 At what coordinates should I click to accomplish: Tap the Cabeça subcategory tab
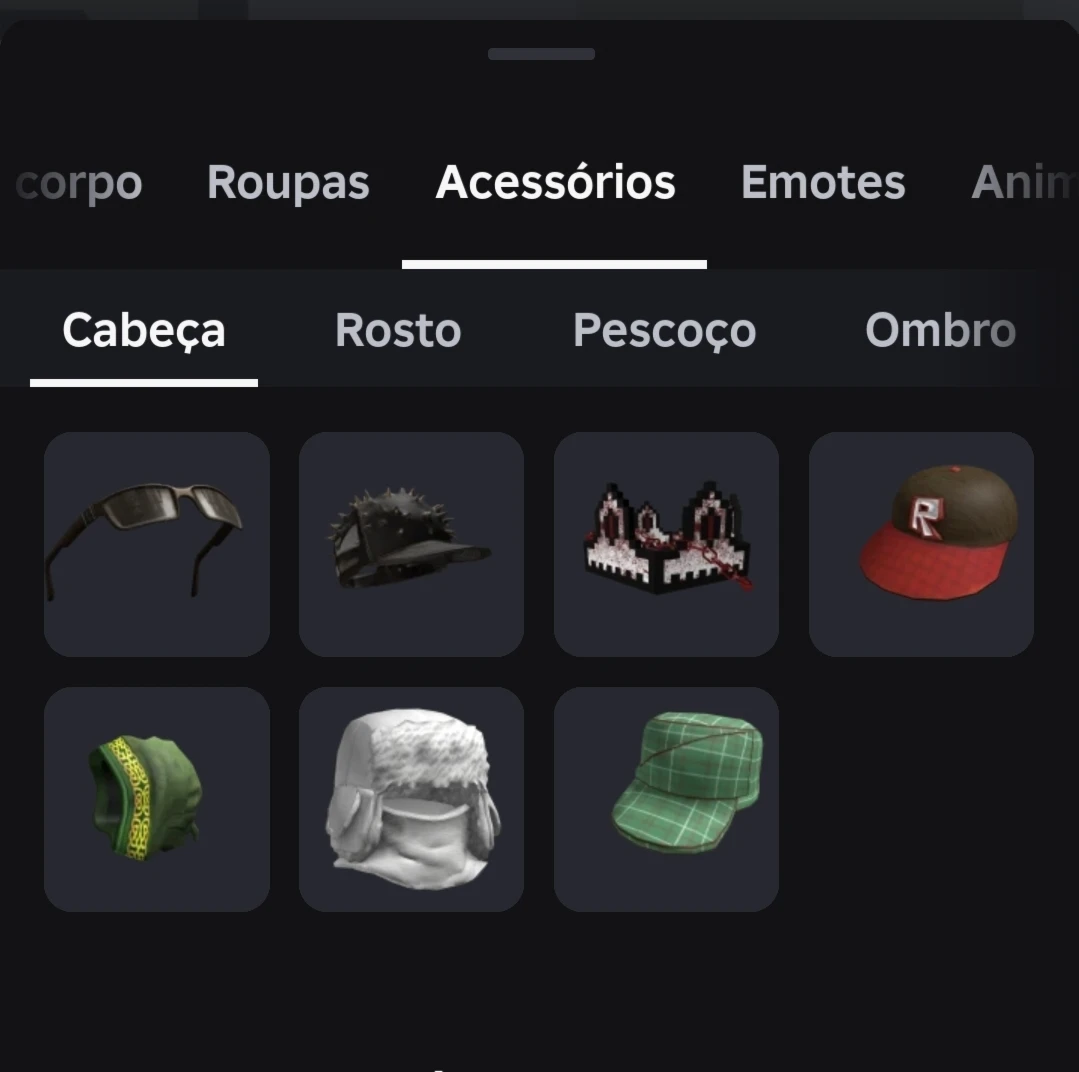(144, 330)
